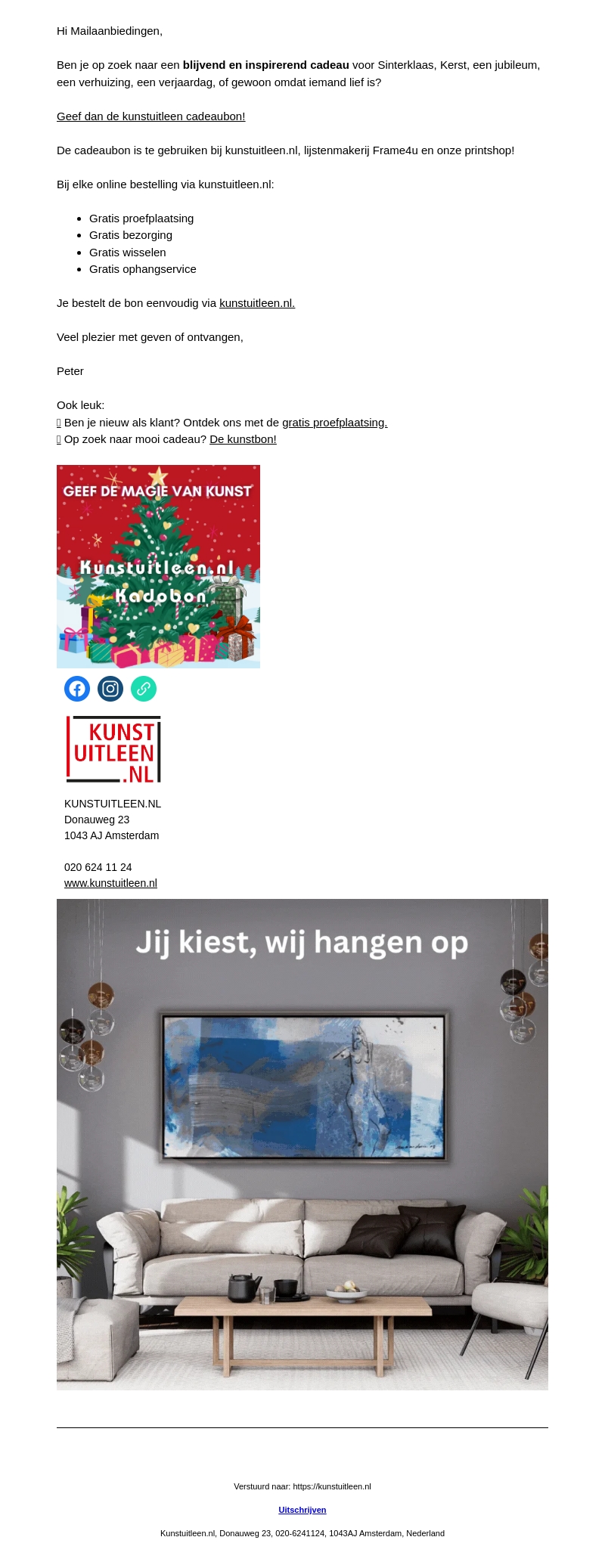Visit the Facebook page icon

point(77,689)
